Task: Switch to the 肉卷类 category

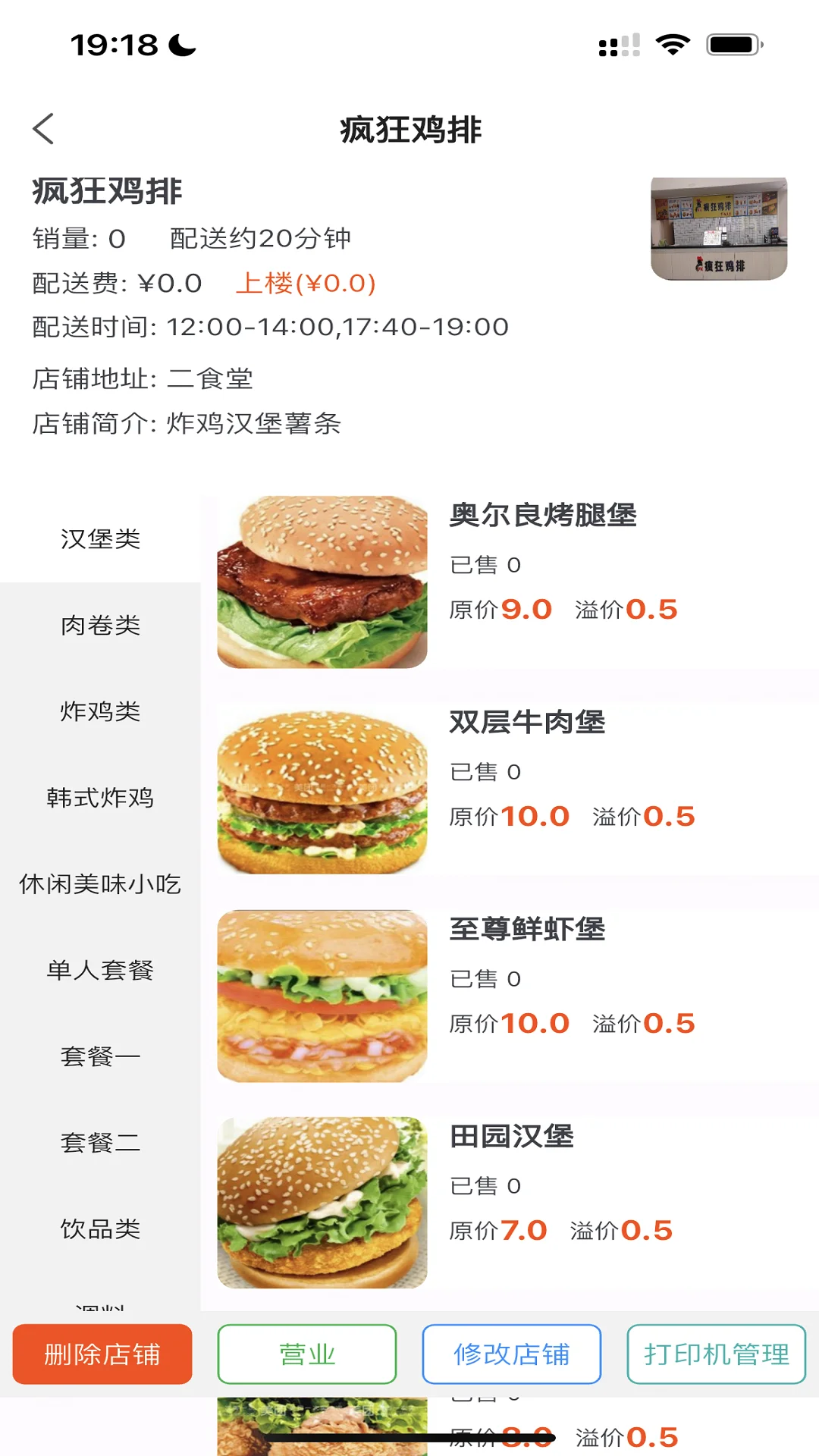Action: [x=99, y=626]
